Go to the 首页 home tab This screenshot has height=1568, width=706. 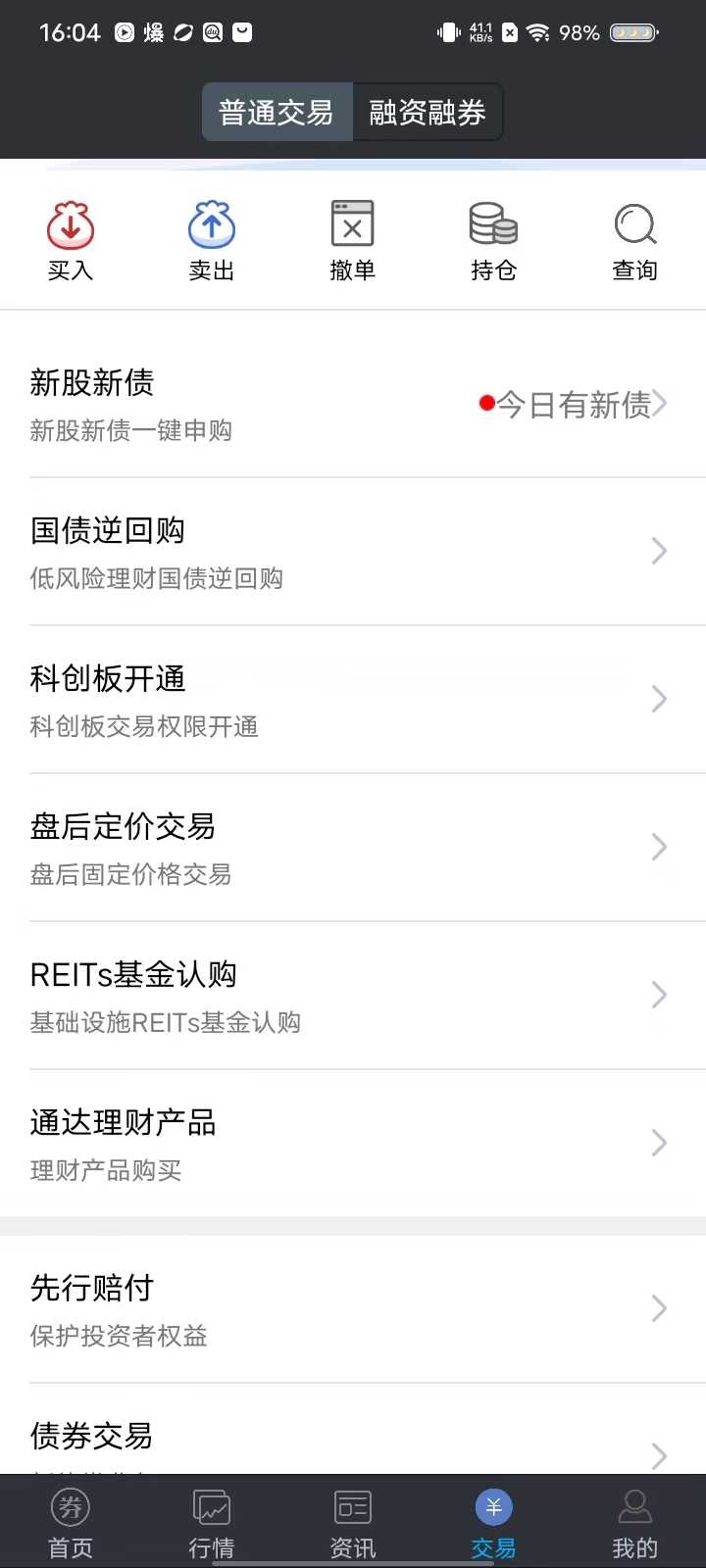tap(71, 1523)
